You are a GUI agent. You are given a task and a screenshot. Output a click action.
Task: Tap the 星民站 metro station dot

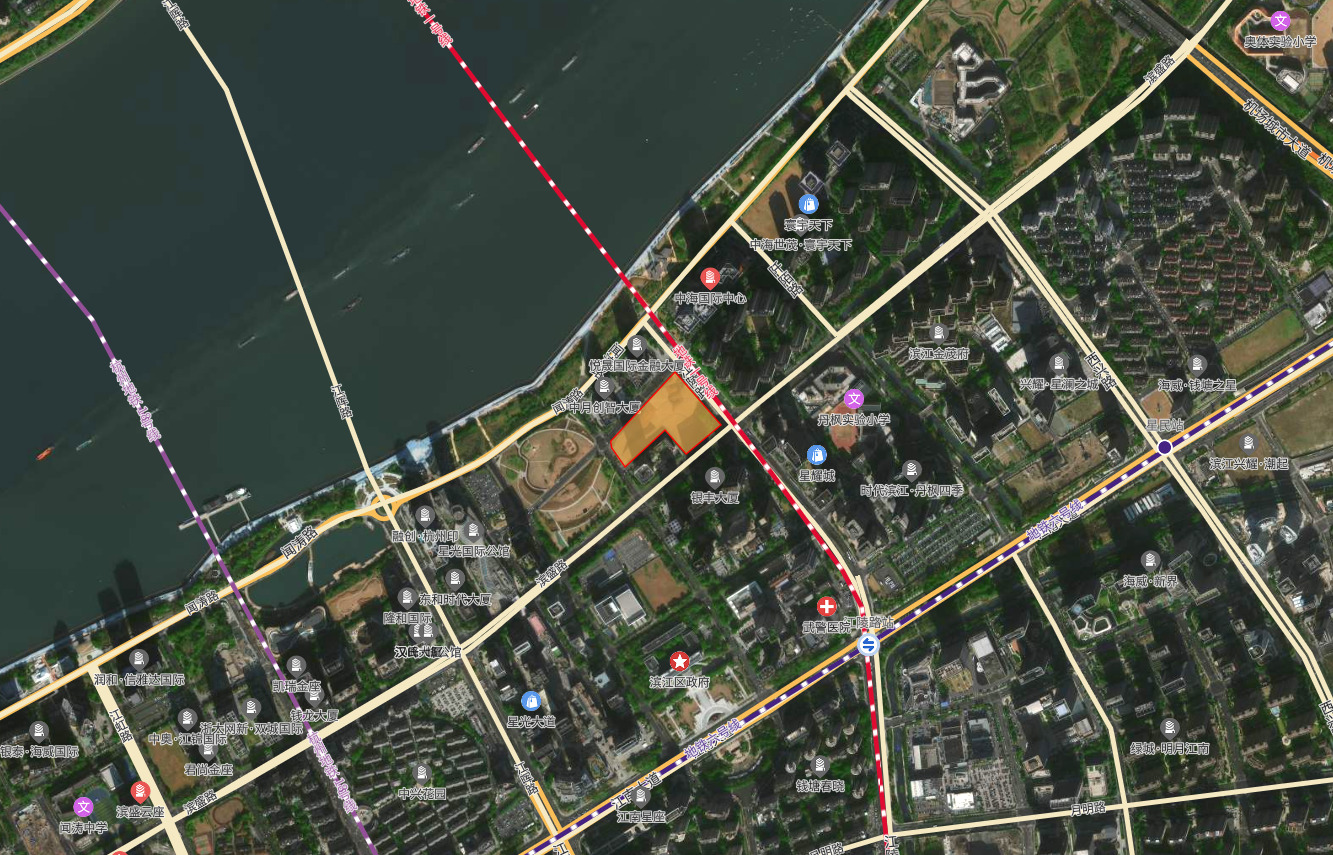1165,447
